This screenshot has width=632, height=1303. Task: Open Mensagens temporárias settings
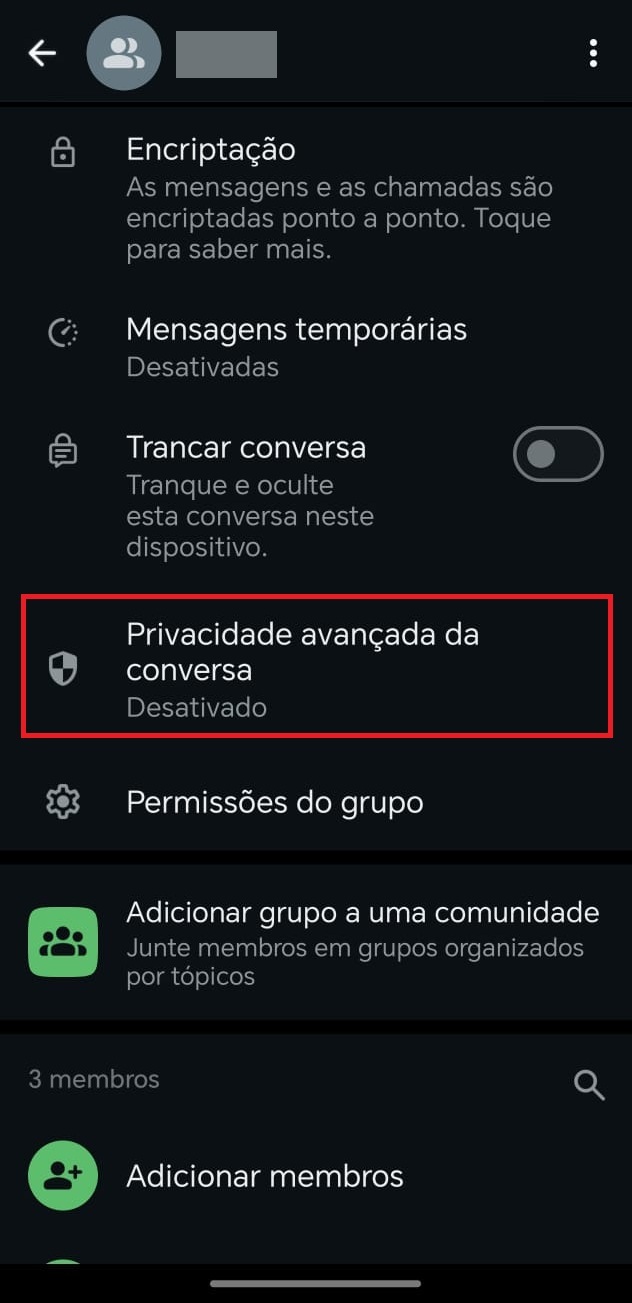point(316,347)
